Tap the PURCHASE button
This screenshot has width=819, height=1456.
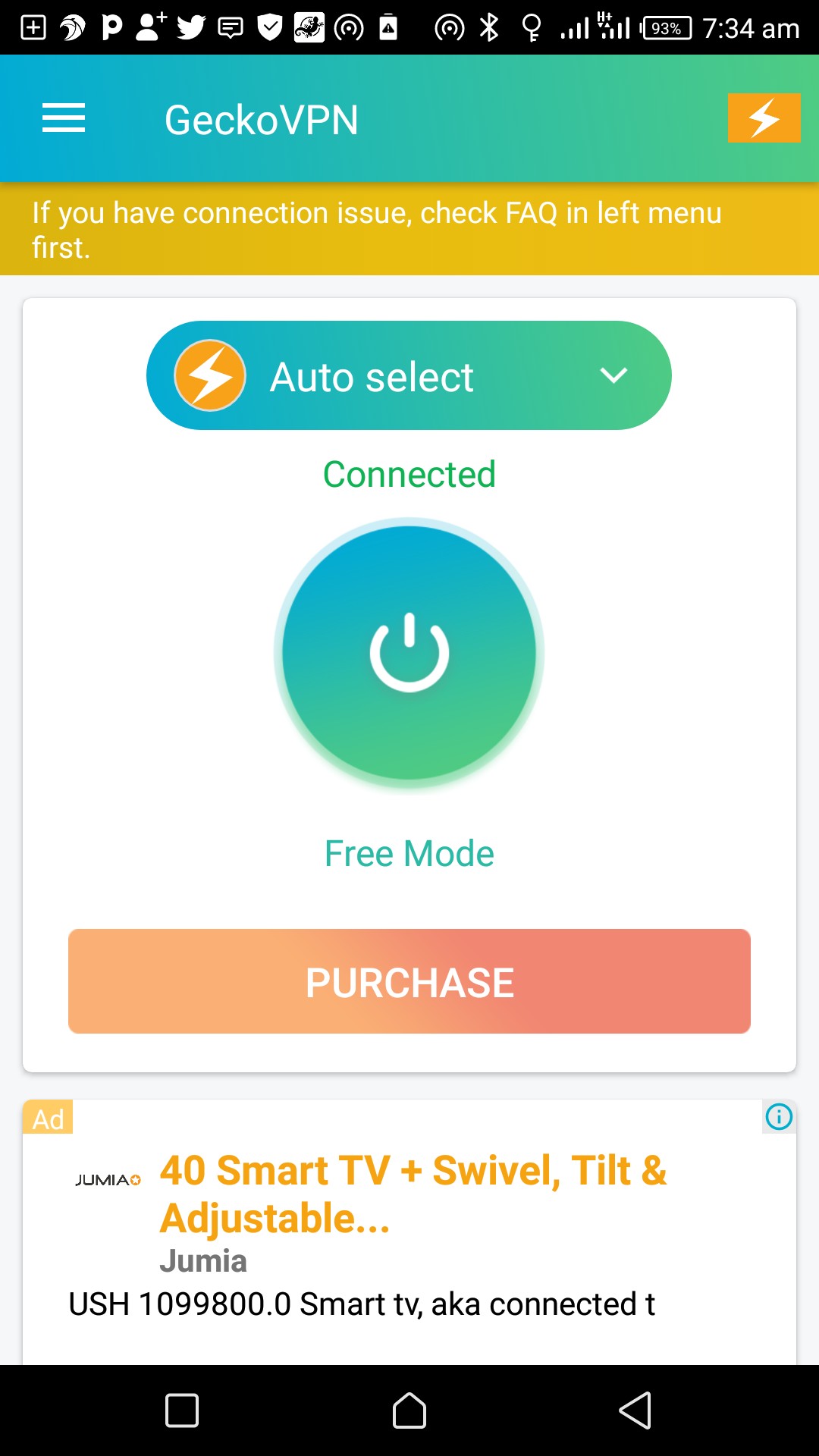pos(409,981)
